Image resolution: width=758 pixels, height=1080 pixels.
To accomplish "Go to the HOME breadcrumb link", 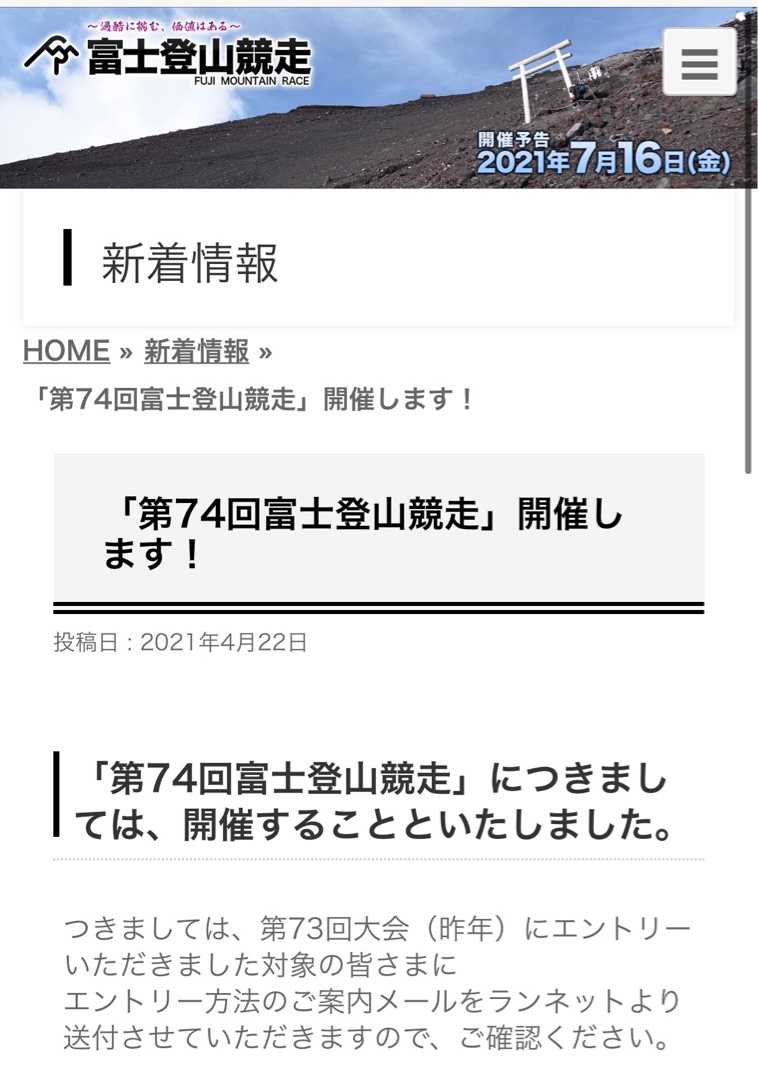I will click(x=66, y=351).
